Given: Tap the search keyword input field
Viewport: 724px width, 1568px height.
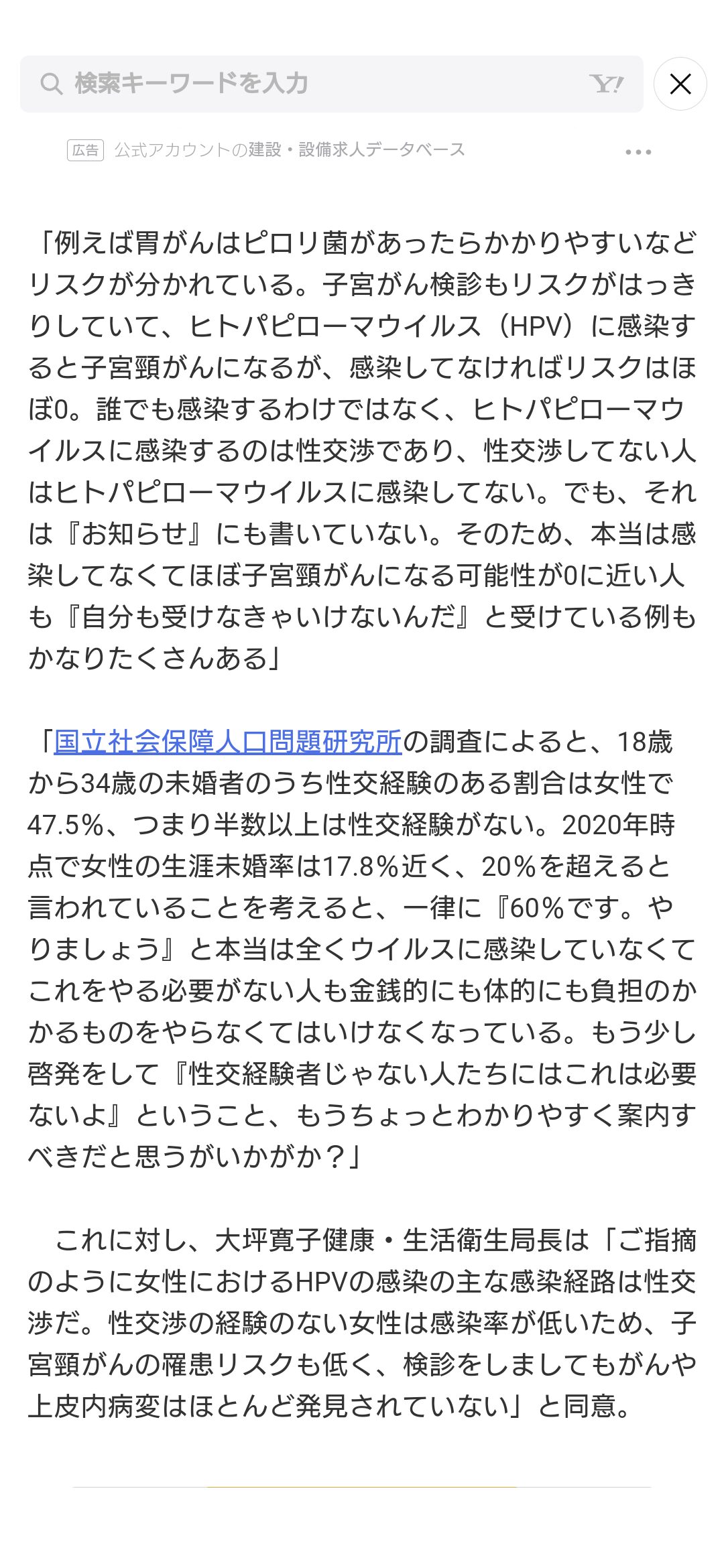Looking at the screenshot, I should click(331, 84).
